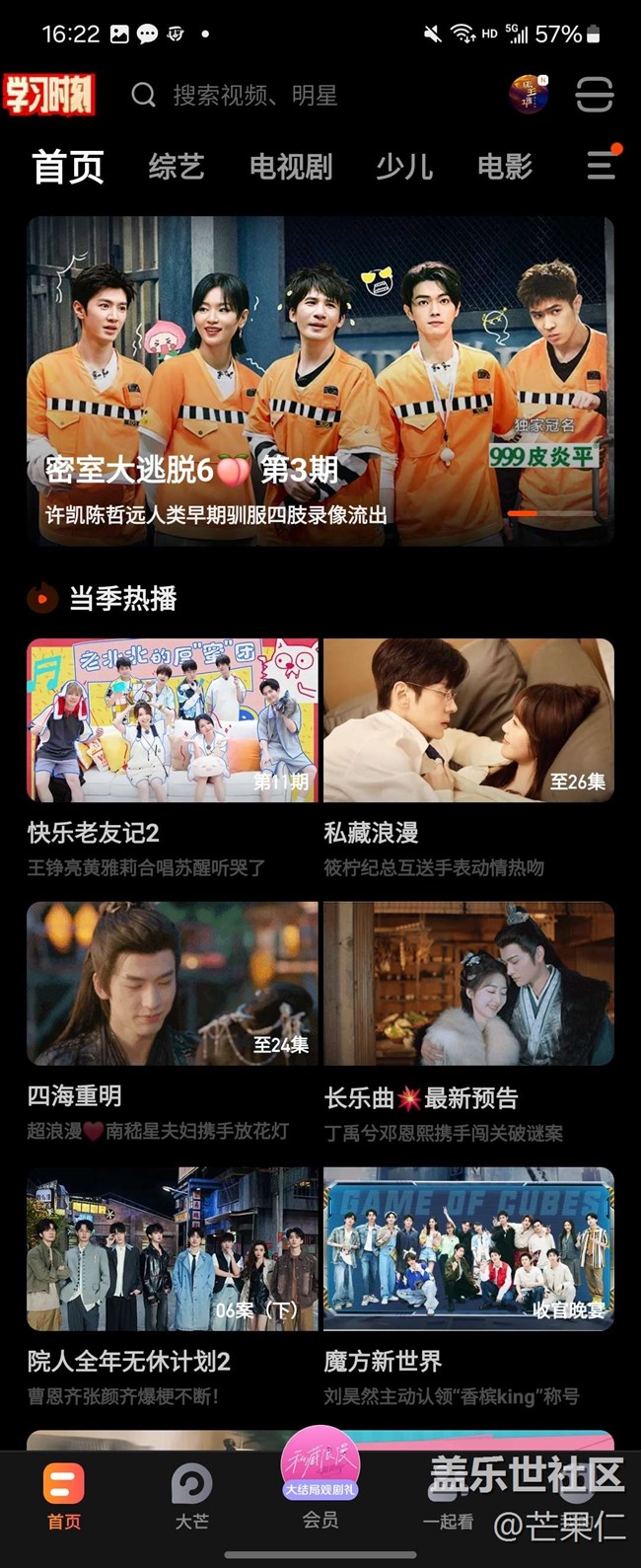Go to the 首页 bottom tab
The width and height of the screenshot is (641, 1568).
click(64, 1495)
